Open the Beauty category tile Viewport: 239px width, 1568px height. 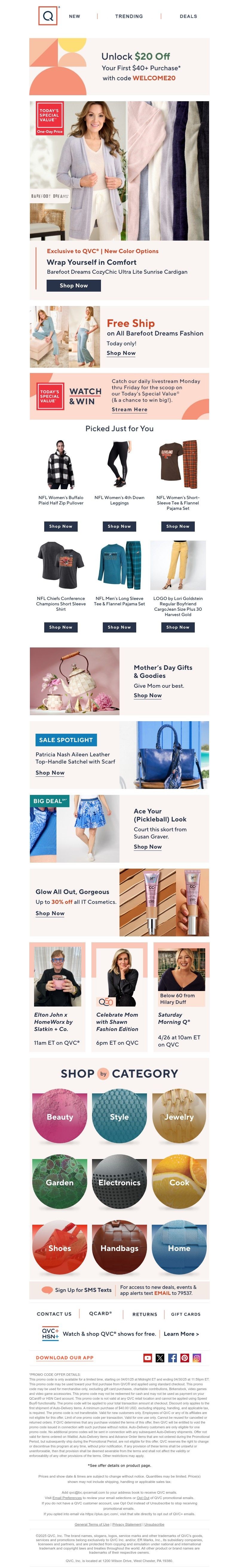60,1117
